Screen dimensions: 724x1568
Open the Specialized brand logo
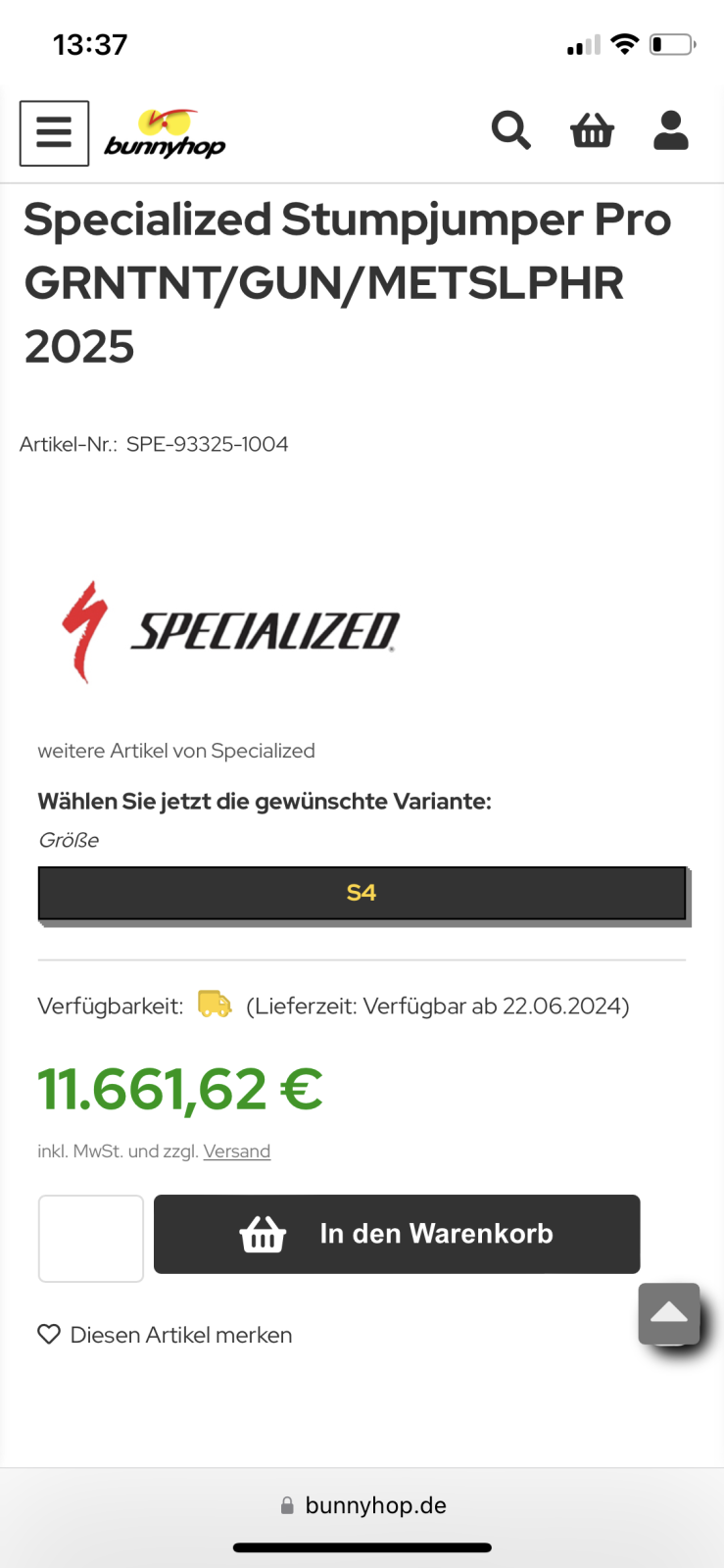pyautogui.click(x=230, y=631)
